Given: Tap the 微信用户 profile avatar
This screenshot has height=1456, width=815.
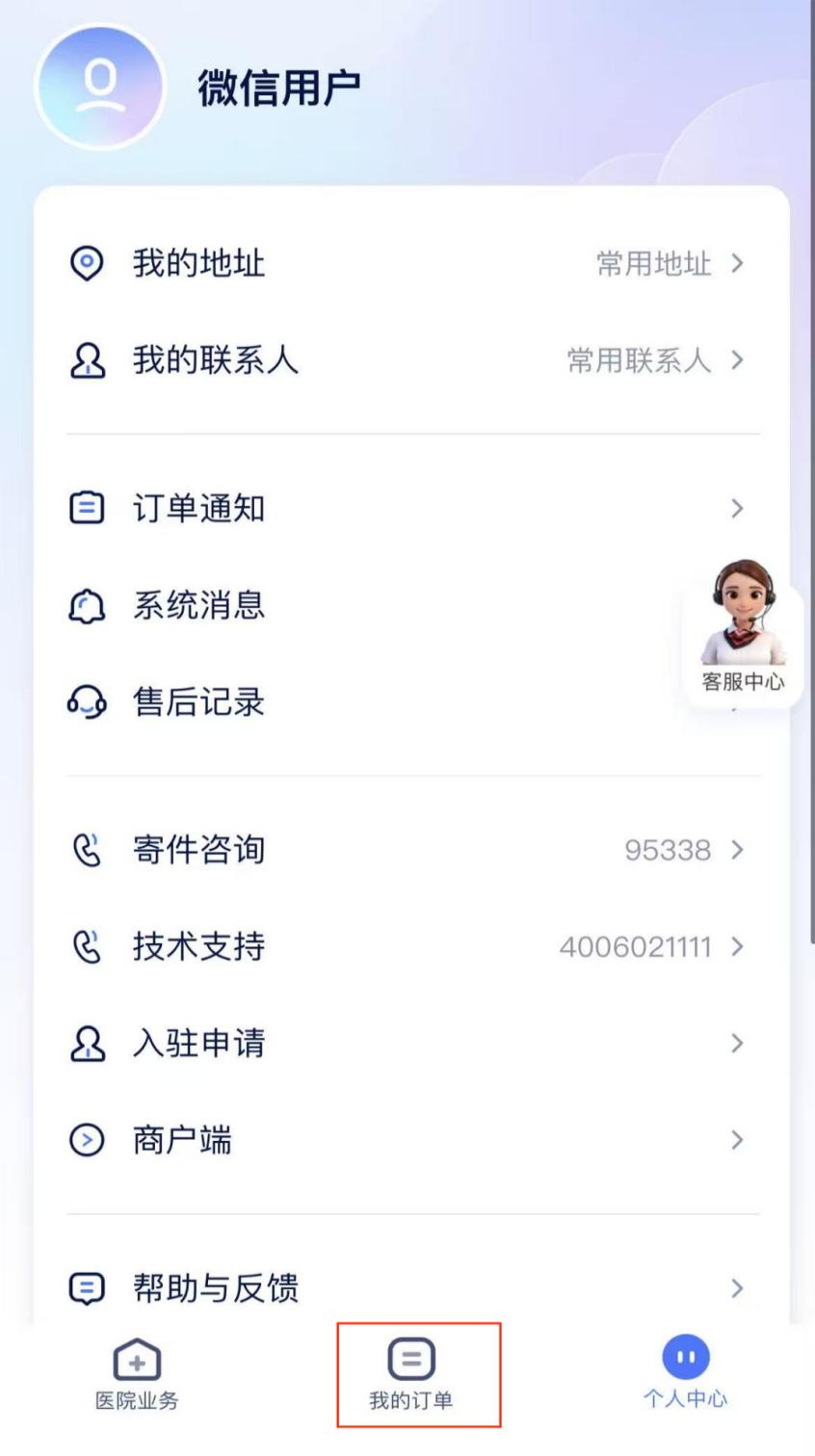Looking at the screenshot, I should (100, 87).
